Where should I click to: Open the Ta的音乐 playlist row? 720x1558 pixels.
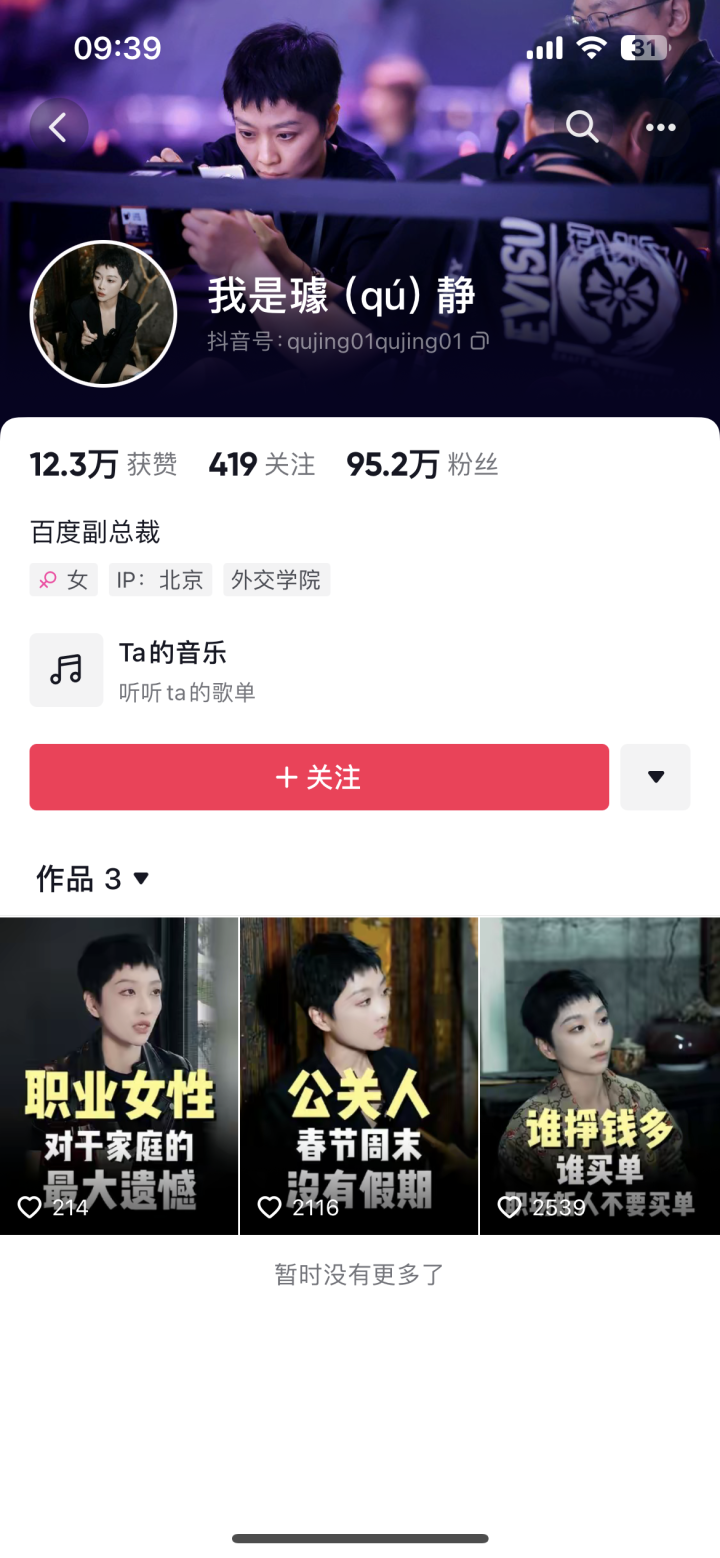coord(360,670)
